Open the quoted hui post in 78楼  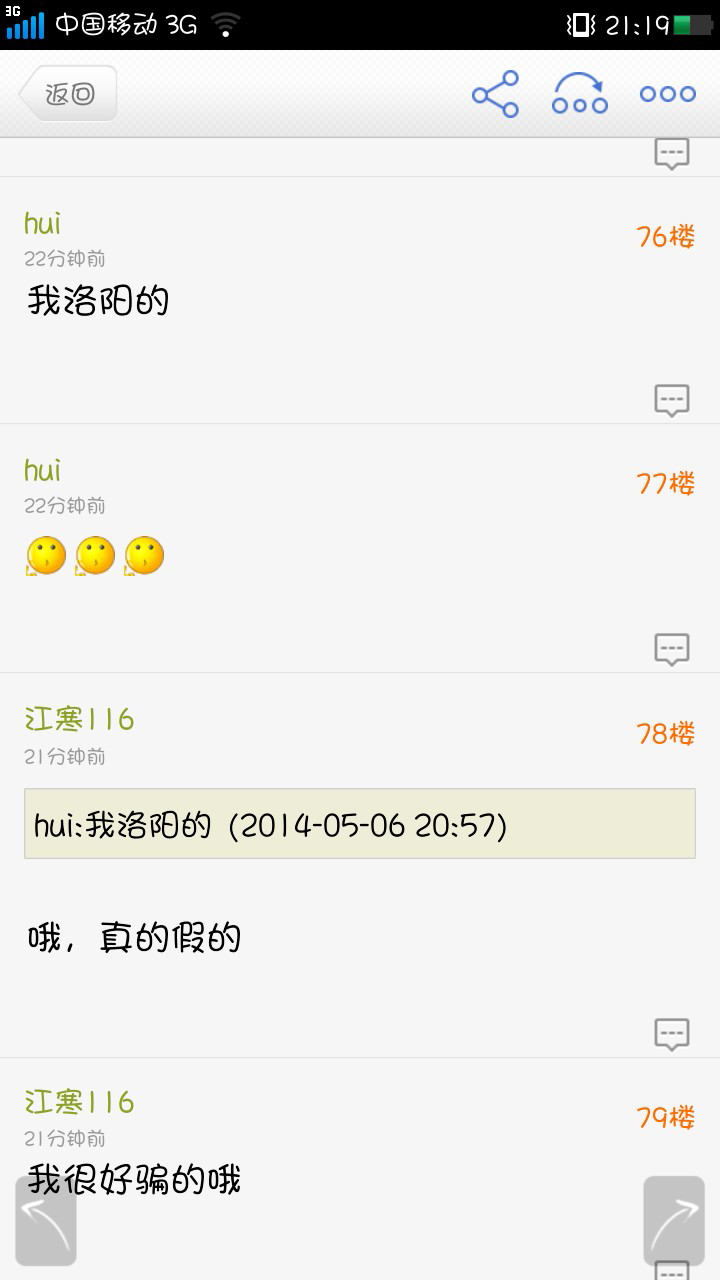tap(360, 824)
